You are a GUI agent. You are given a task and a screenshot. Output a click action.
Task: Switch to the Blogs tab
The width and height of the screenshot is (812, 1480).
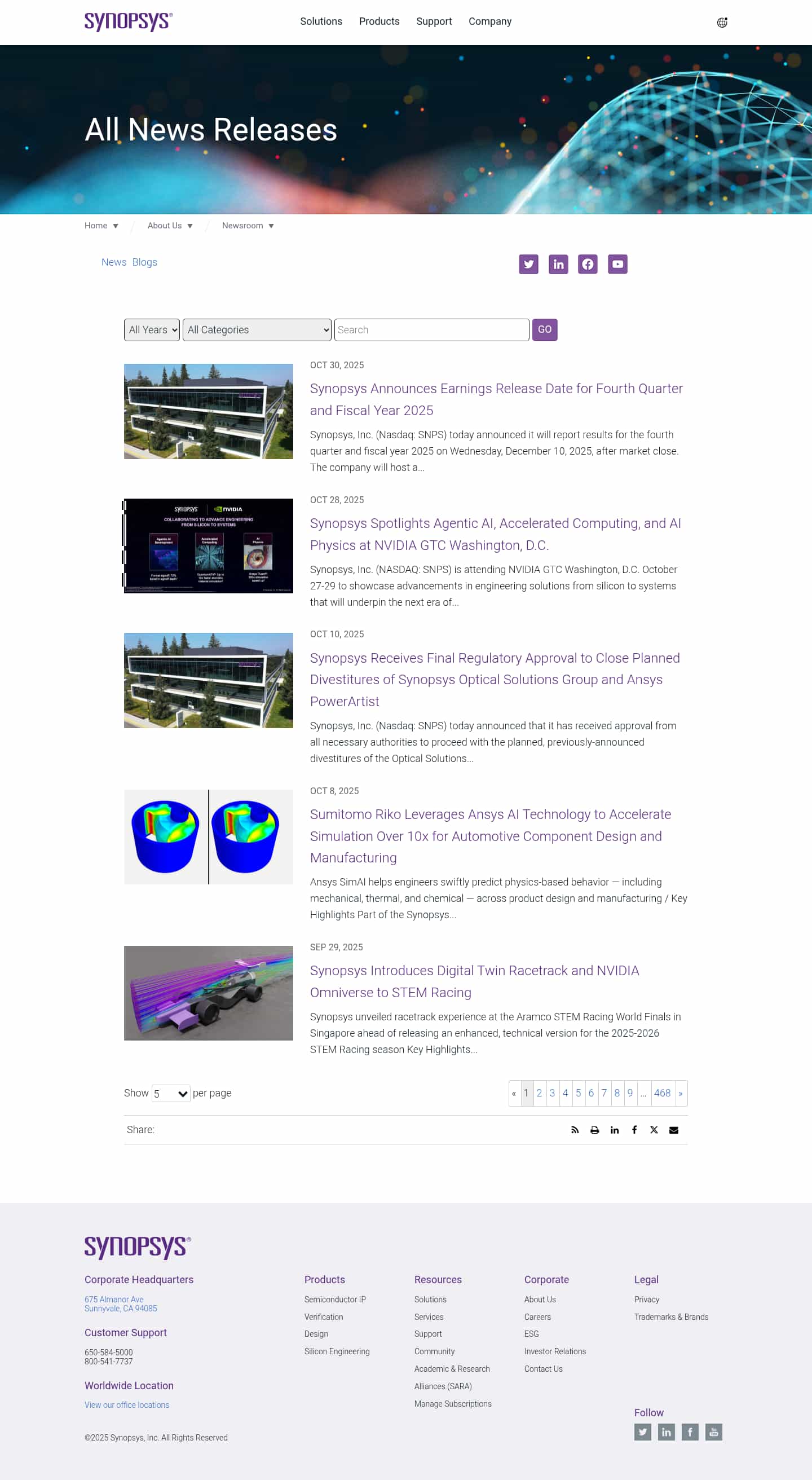point(144,262)
